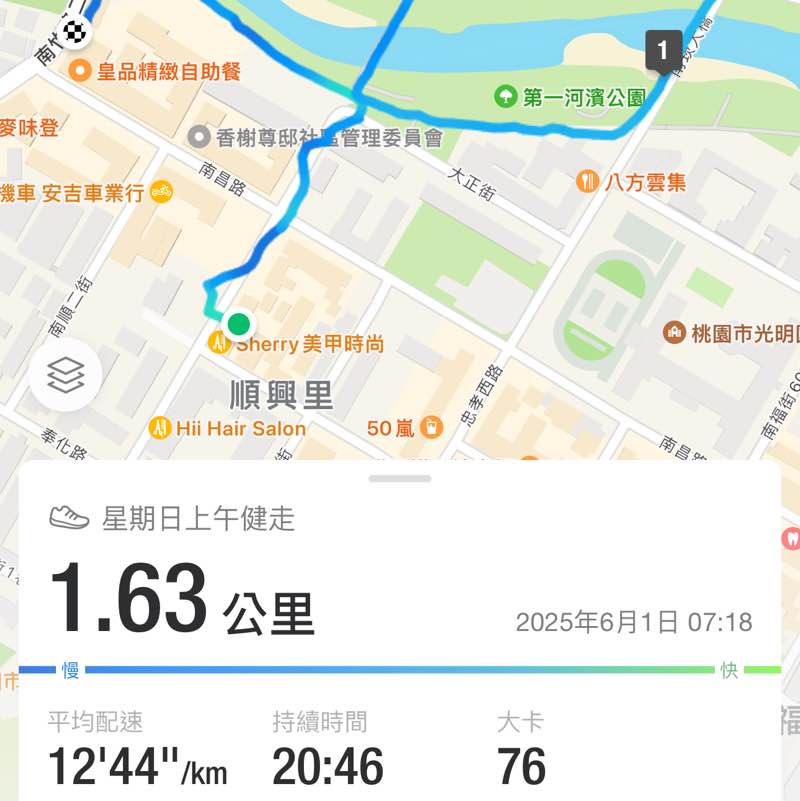Image resolution: width=800 pixels, height=801 pixels.
Task: Click the green route start dot
Action: [x=237, y=323]
